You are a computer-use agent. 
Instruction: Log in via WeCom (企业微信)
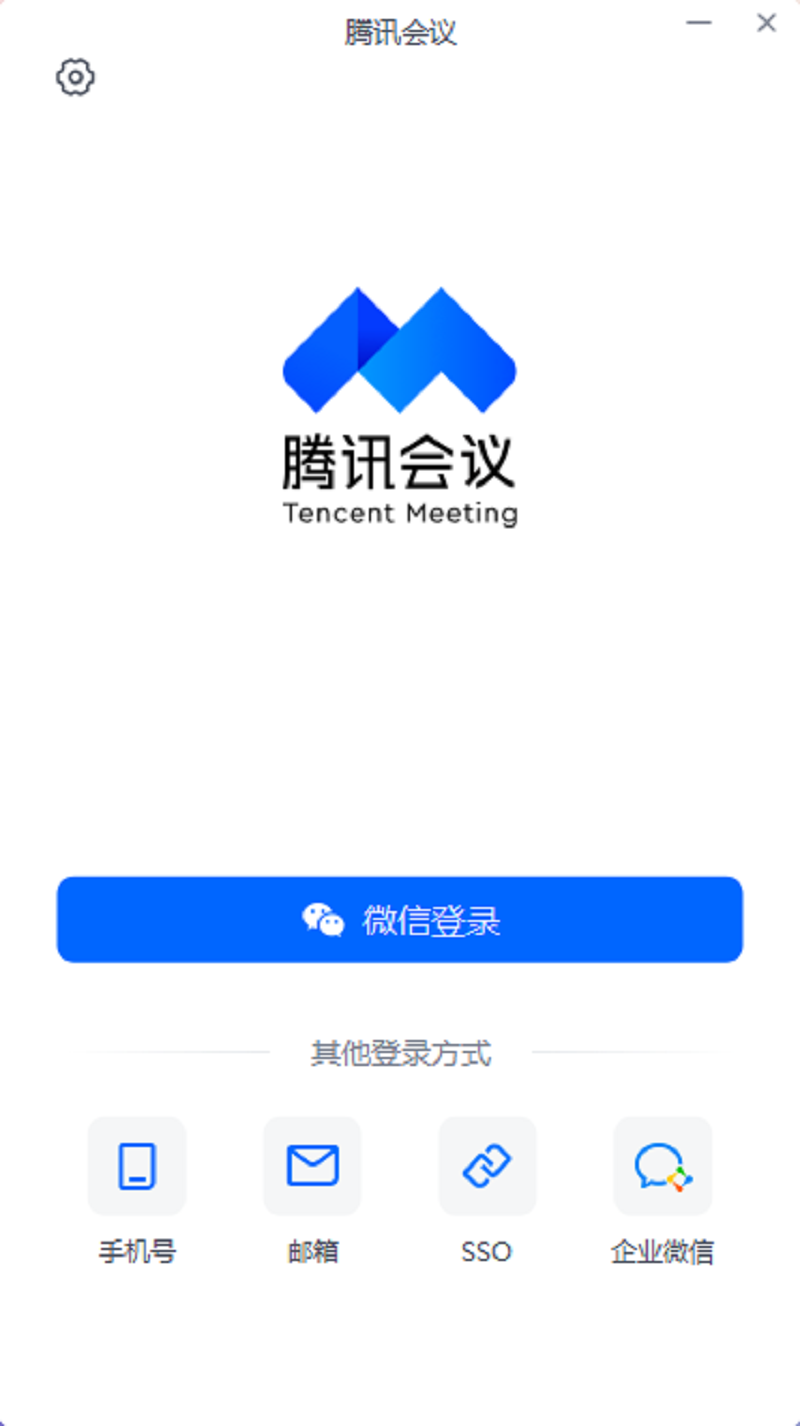click(662, 1166)
